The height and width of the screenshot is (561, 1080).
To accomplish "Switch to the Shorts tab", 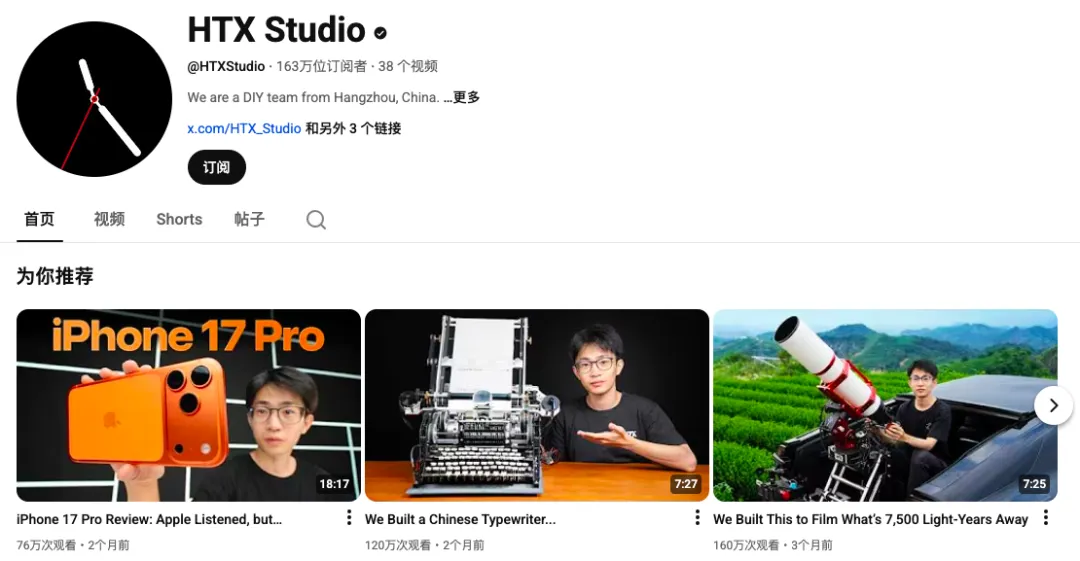I will coord(179,219).
